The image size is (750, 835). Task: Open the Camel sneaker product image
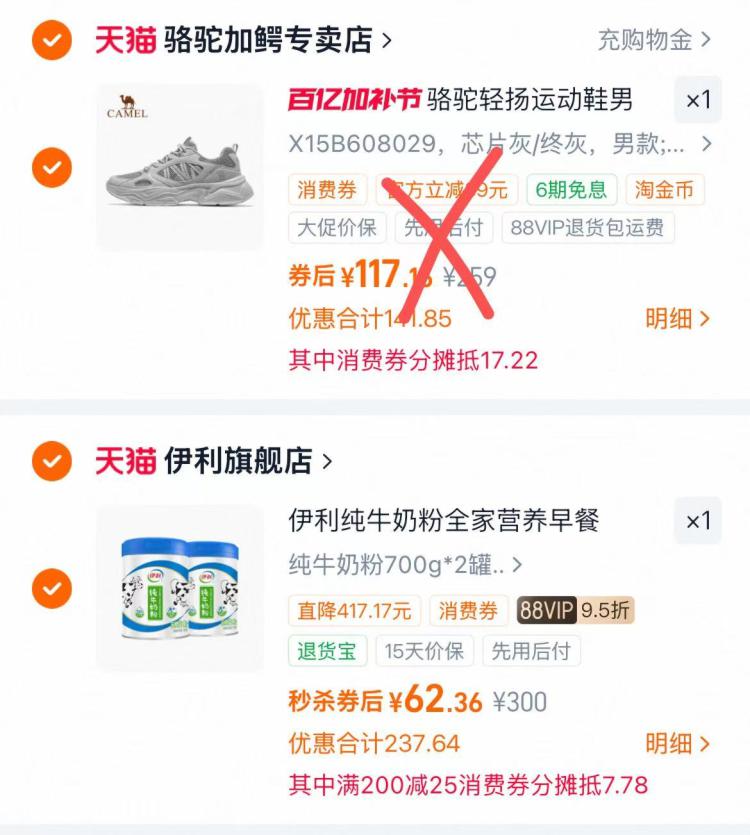click(x=180, y=167)
